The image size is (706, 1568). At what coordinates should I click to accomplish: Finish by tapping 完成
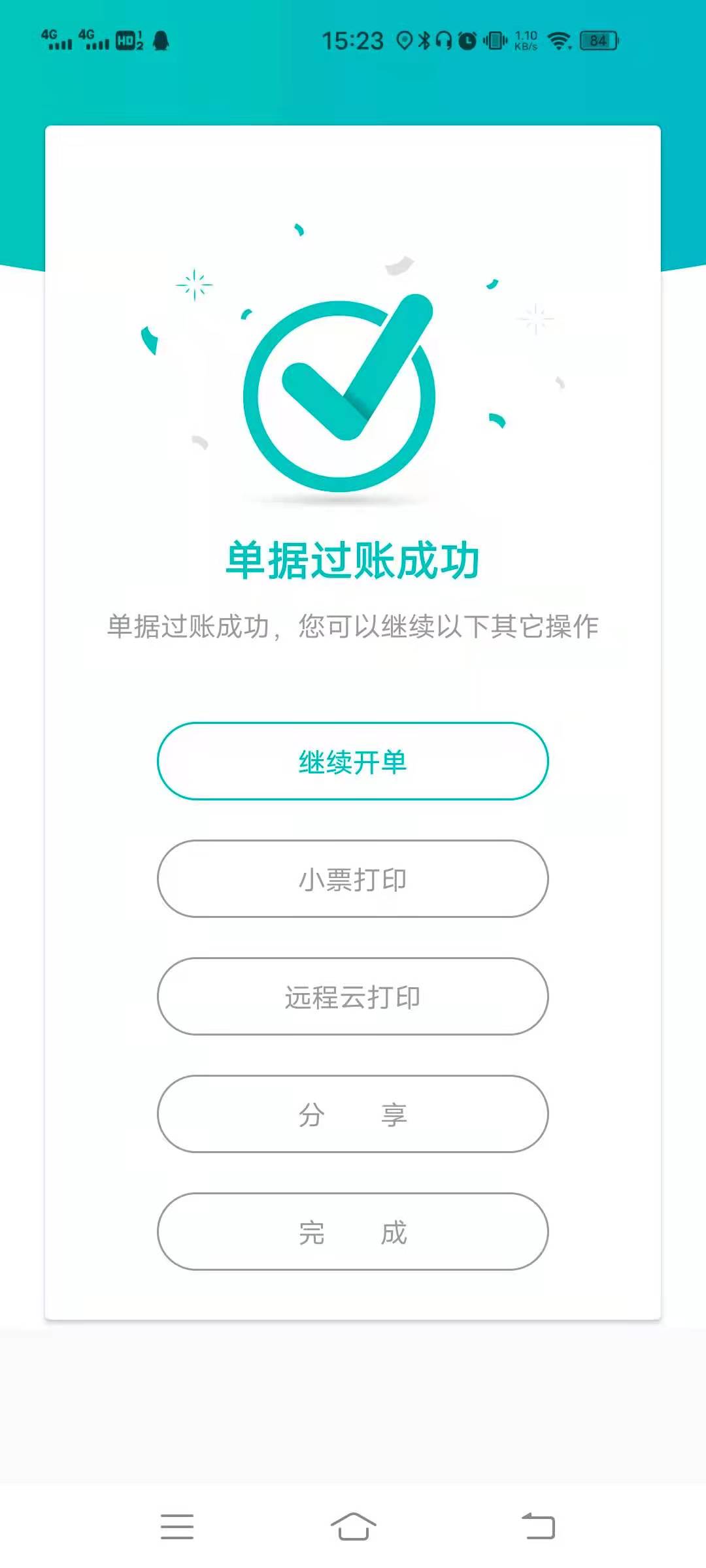click(352, 1232)
